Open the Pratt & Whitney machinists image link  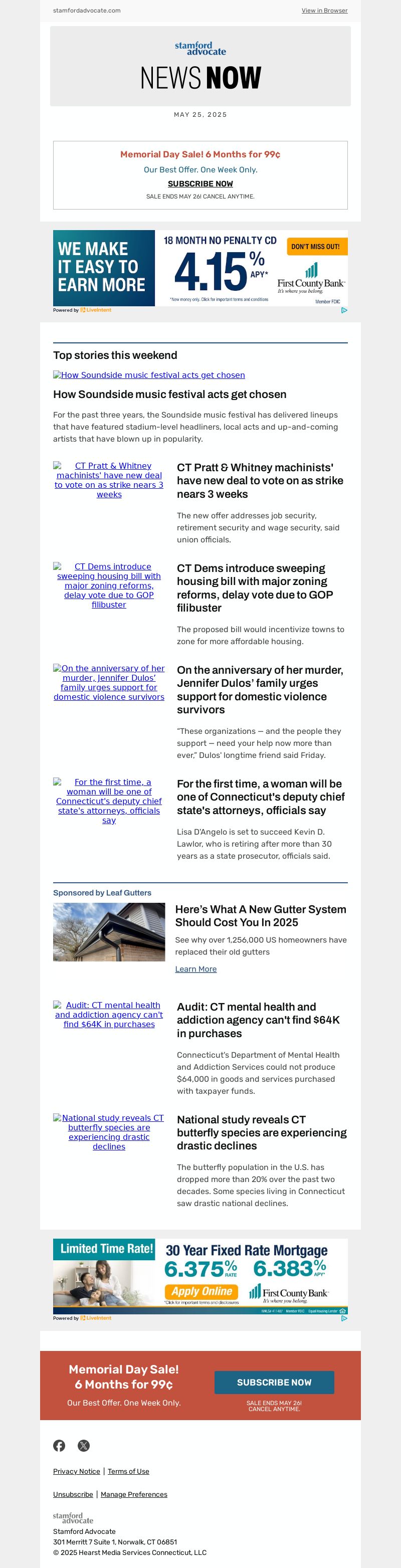(109, 480)
